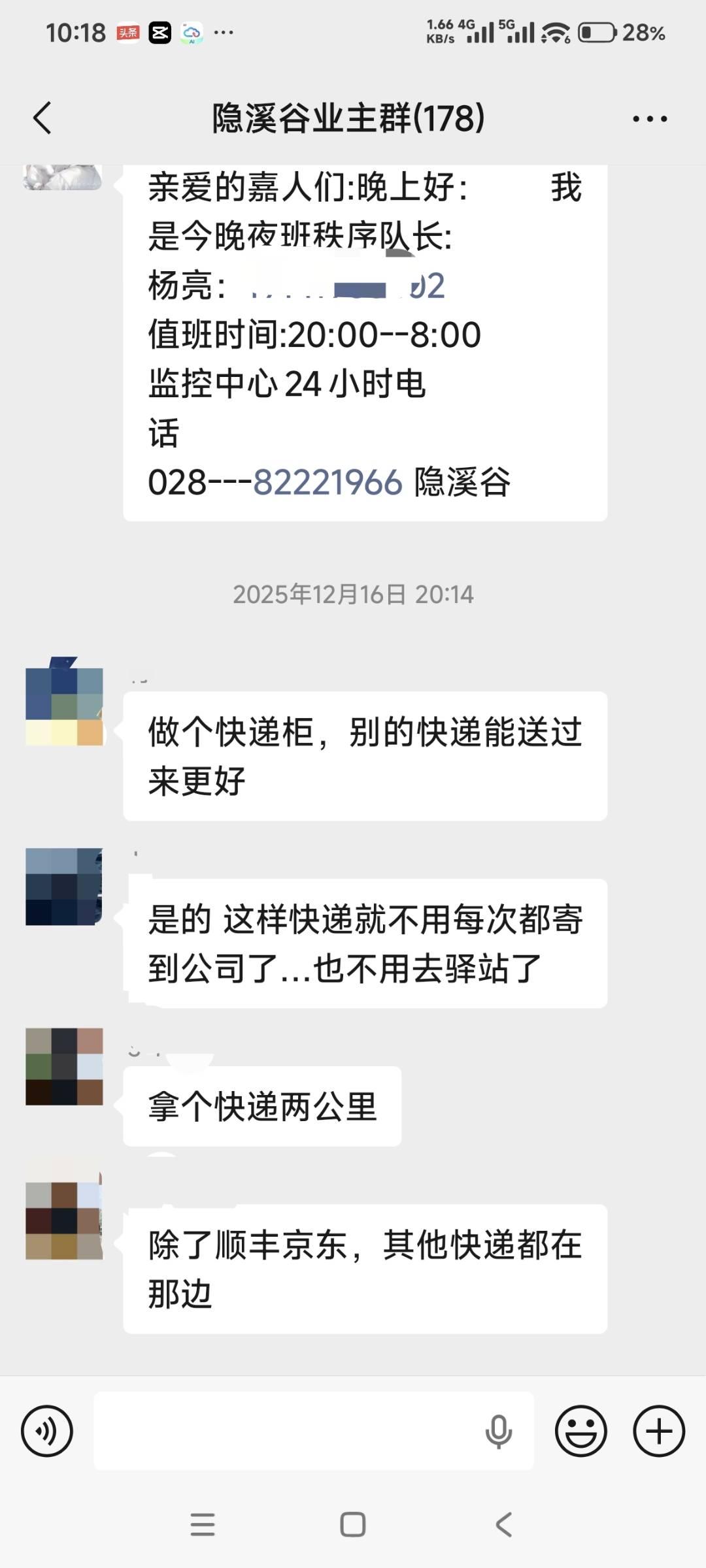Viewport: 706px width, 1568px height.
Task: Open recent apps from the navigation bar
Action: pos(203,1525)
